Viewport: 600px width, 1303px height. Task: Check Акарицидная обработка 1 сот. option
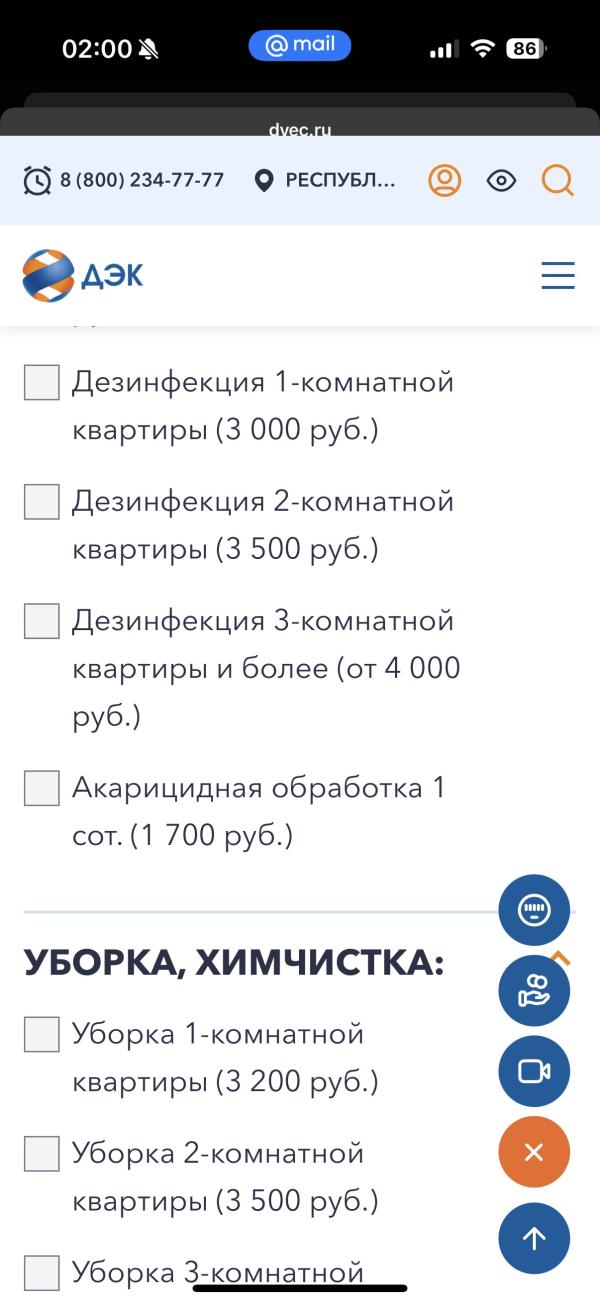tap(42, 788)
